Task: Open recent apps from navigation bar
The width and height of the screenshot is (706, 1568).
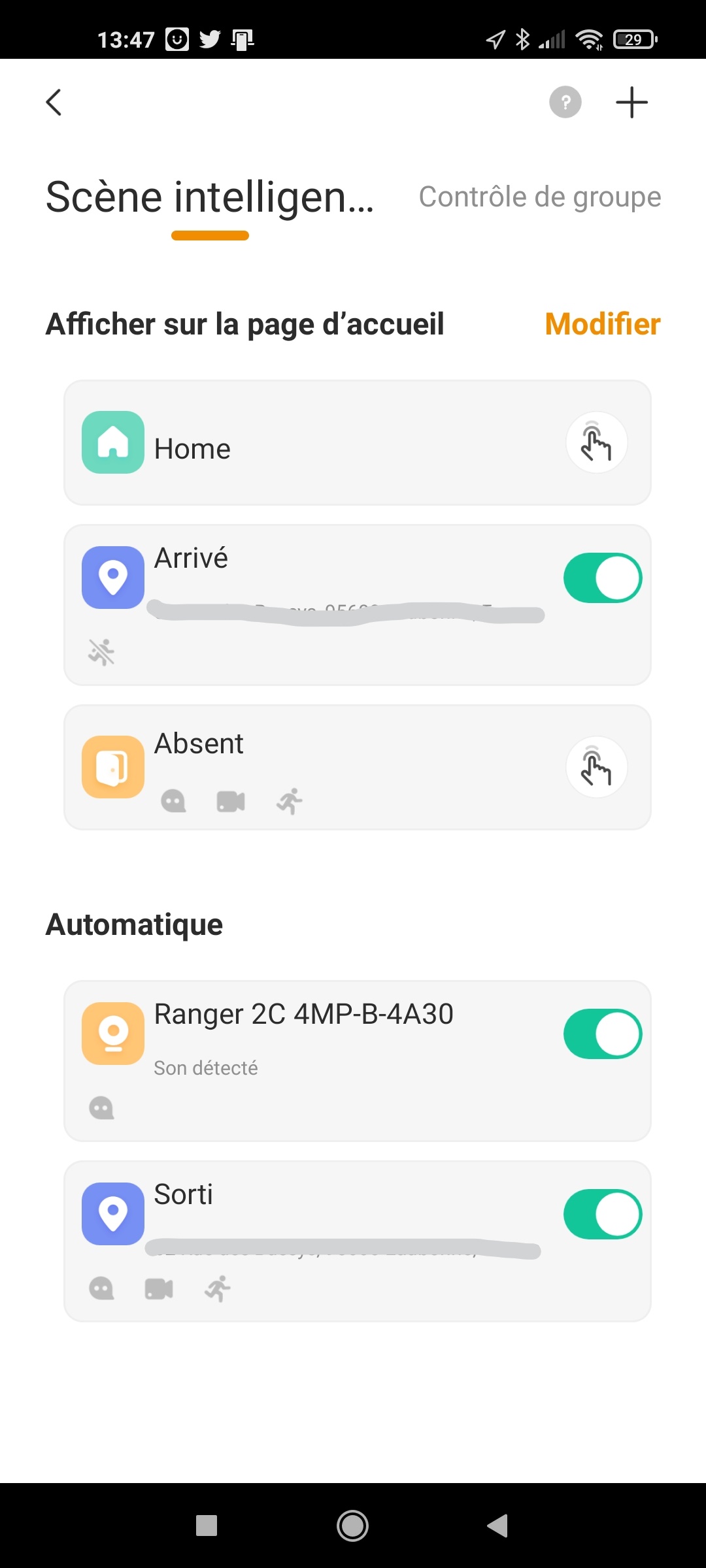Action: (207, 1526)
